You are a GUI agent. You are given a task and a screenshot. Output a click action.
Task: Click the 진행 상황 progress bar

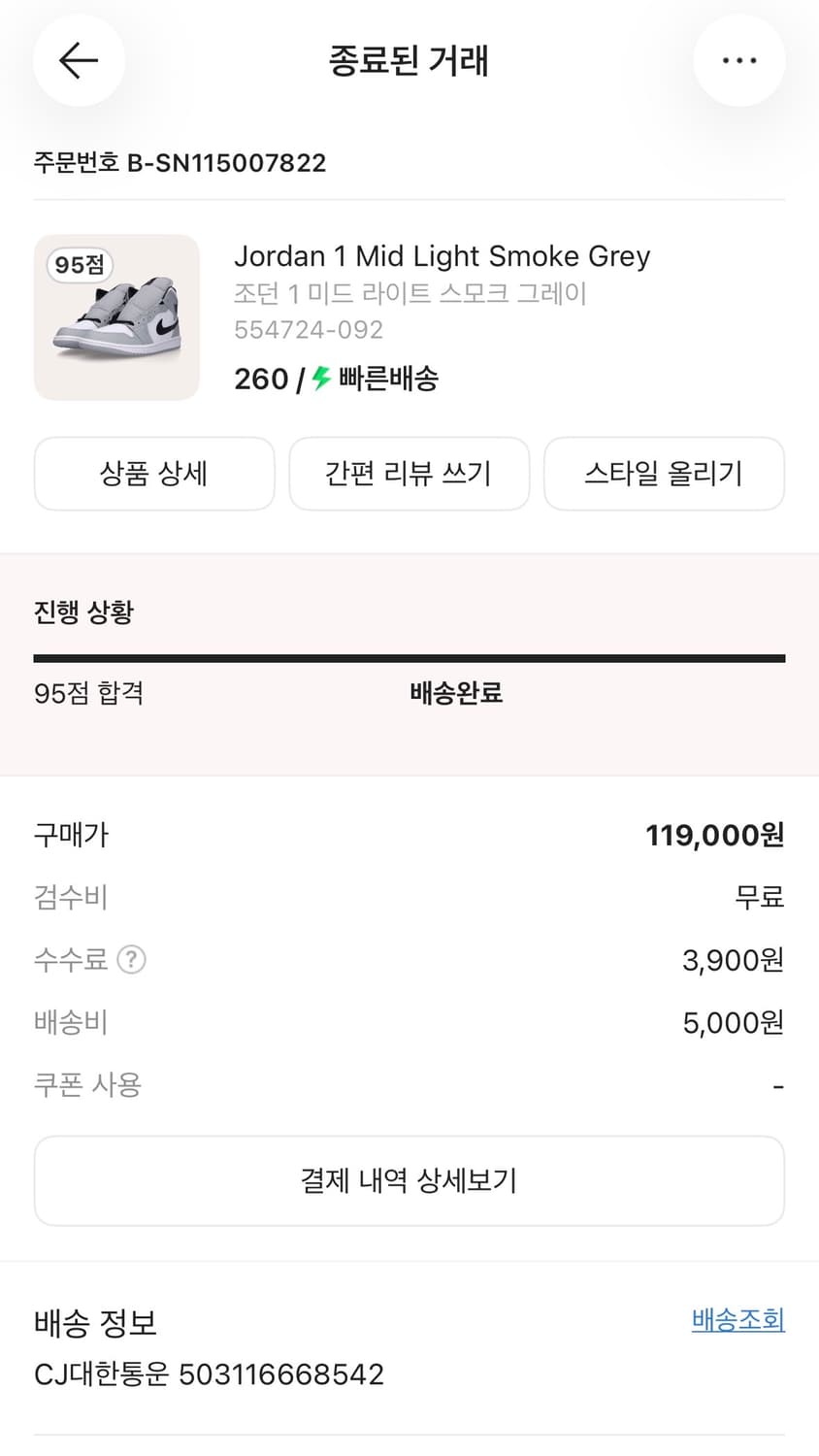point(409,657)
